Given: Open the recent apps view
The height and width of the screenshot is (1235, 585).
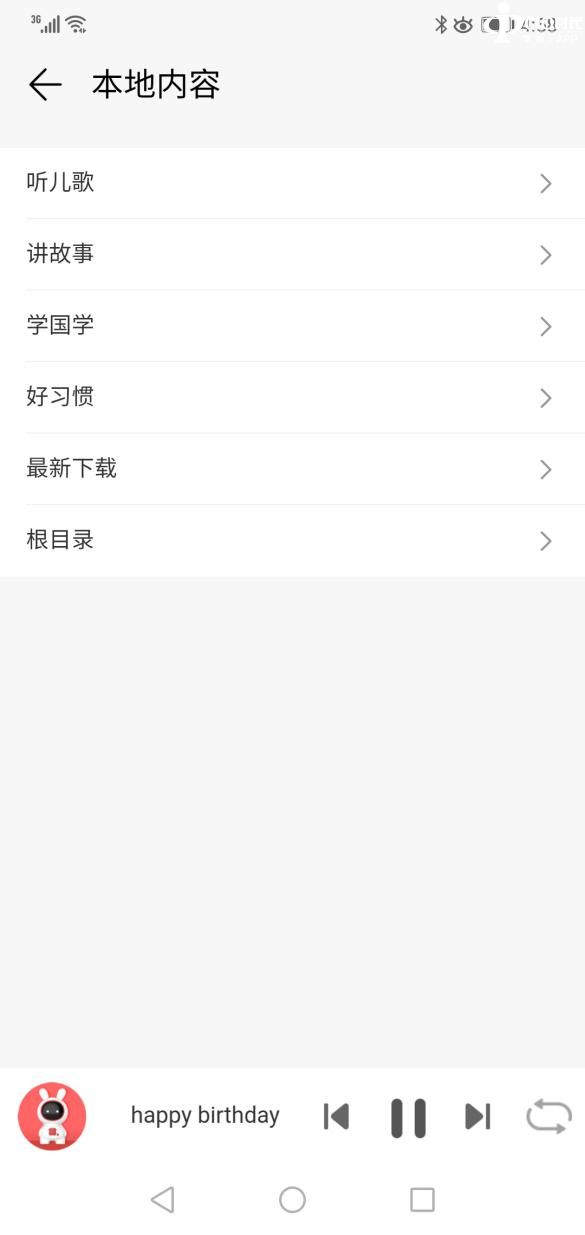Looking at the screenshot, I should pyautogui.click(x=422, y=1199).
